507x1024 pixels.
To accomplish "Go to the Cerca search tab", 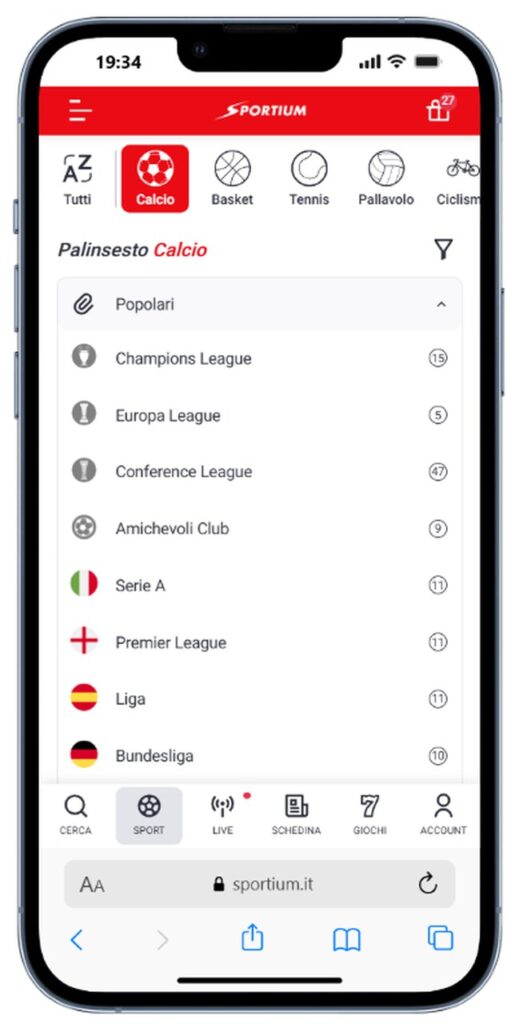I will click(x=76, y=815).
